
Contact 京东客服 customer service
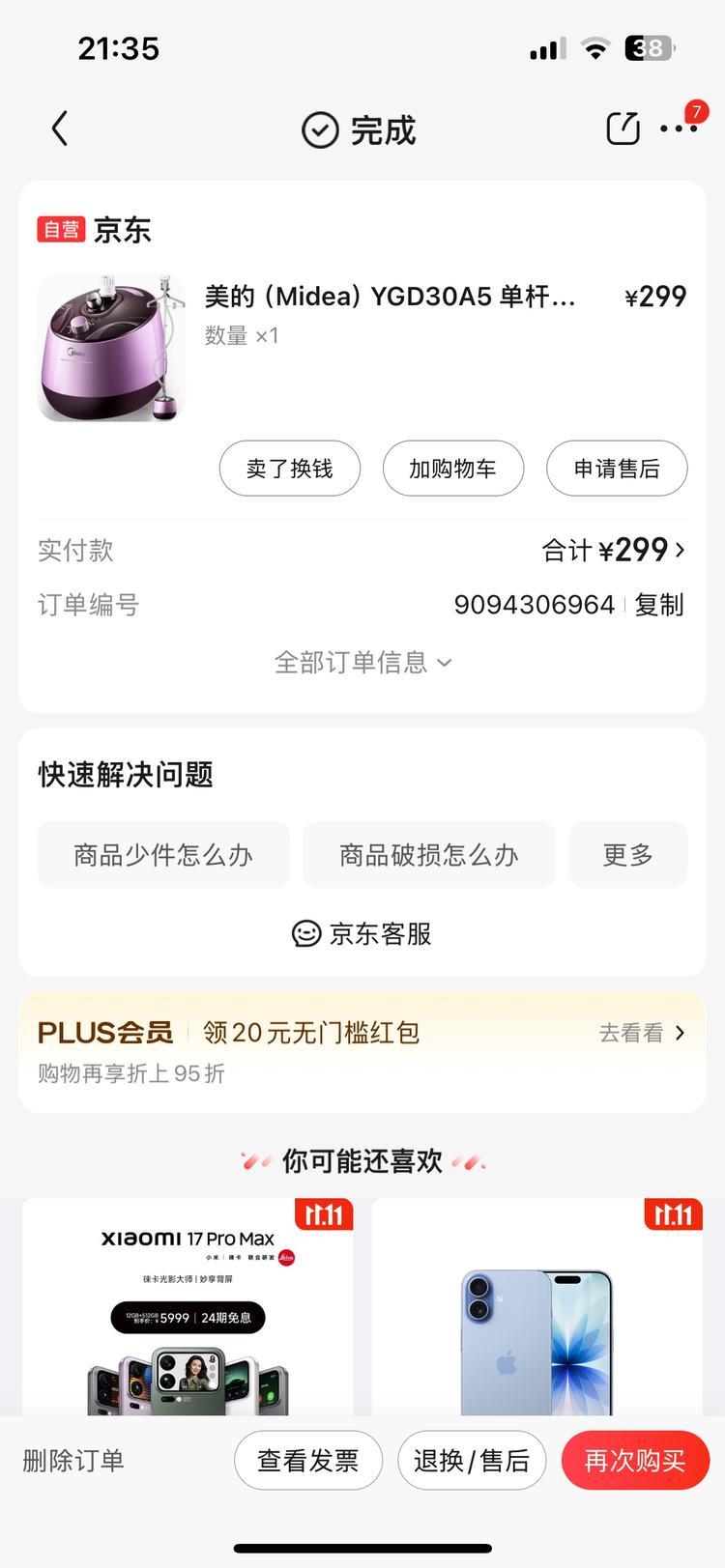click(362, 934)
